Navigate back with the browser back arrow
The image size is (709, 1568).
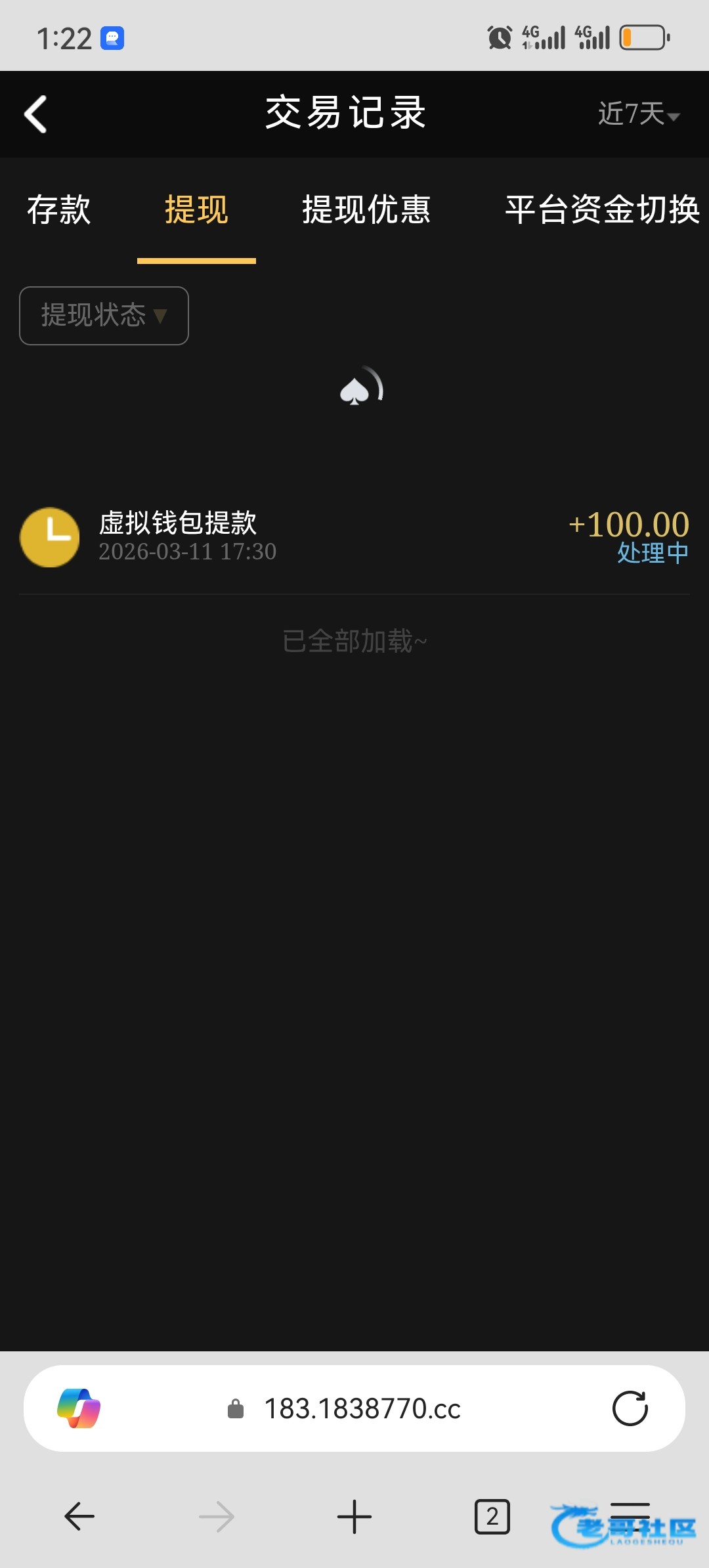(x=79, y=1517)
